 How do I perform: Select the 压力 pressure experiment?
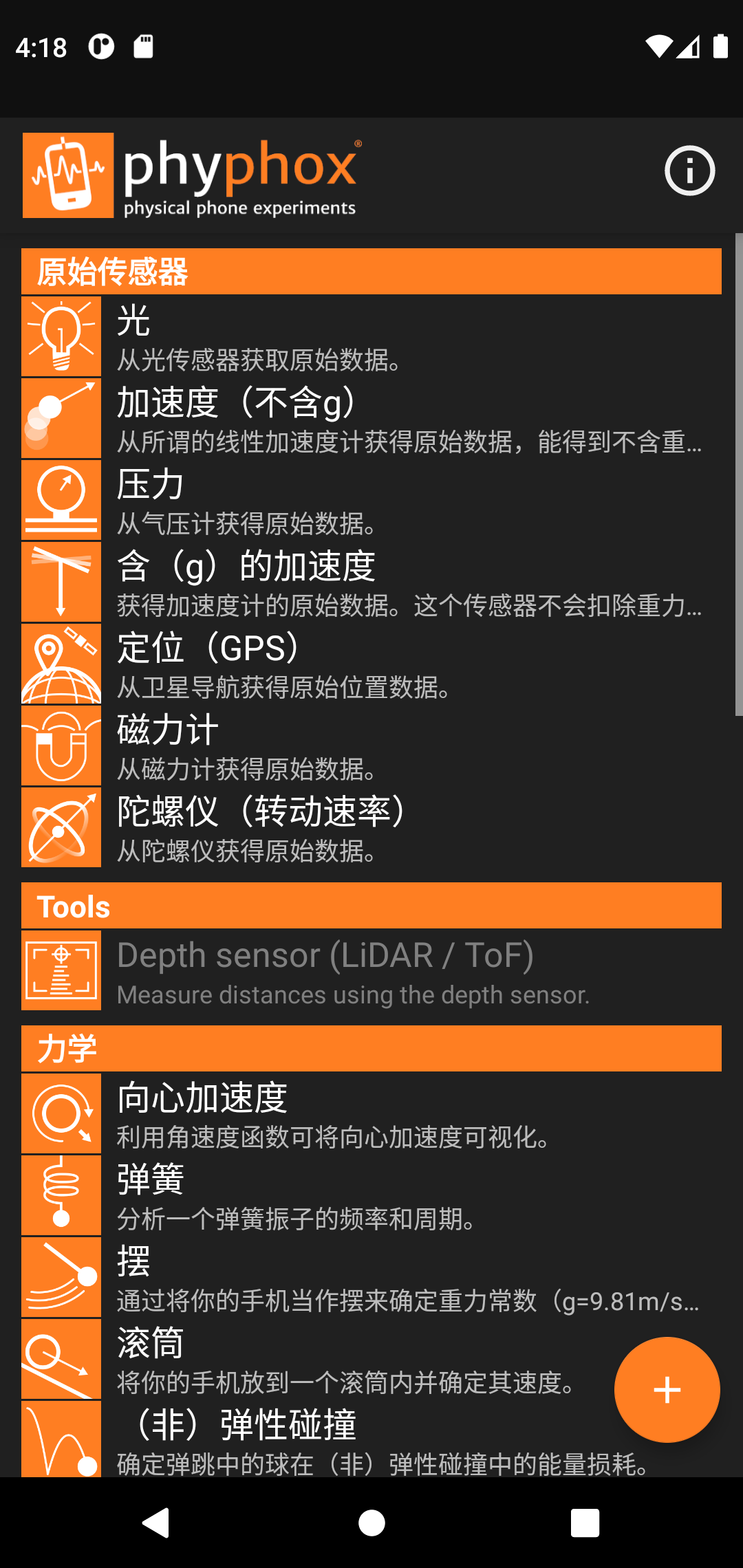(x=371, y=501)
